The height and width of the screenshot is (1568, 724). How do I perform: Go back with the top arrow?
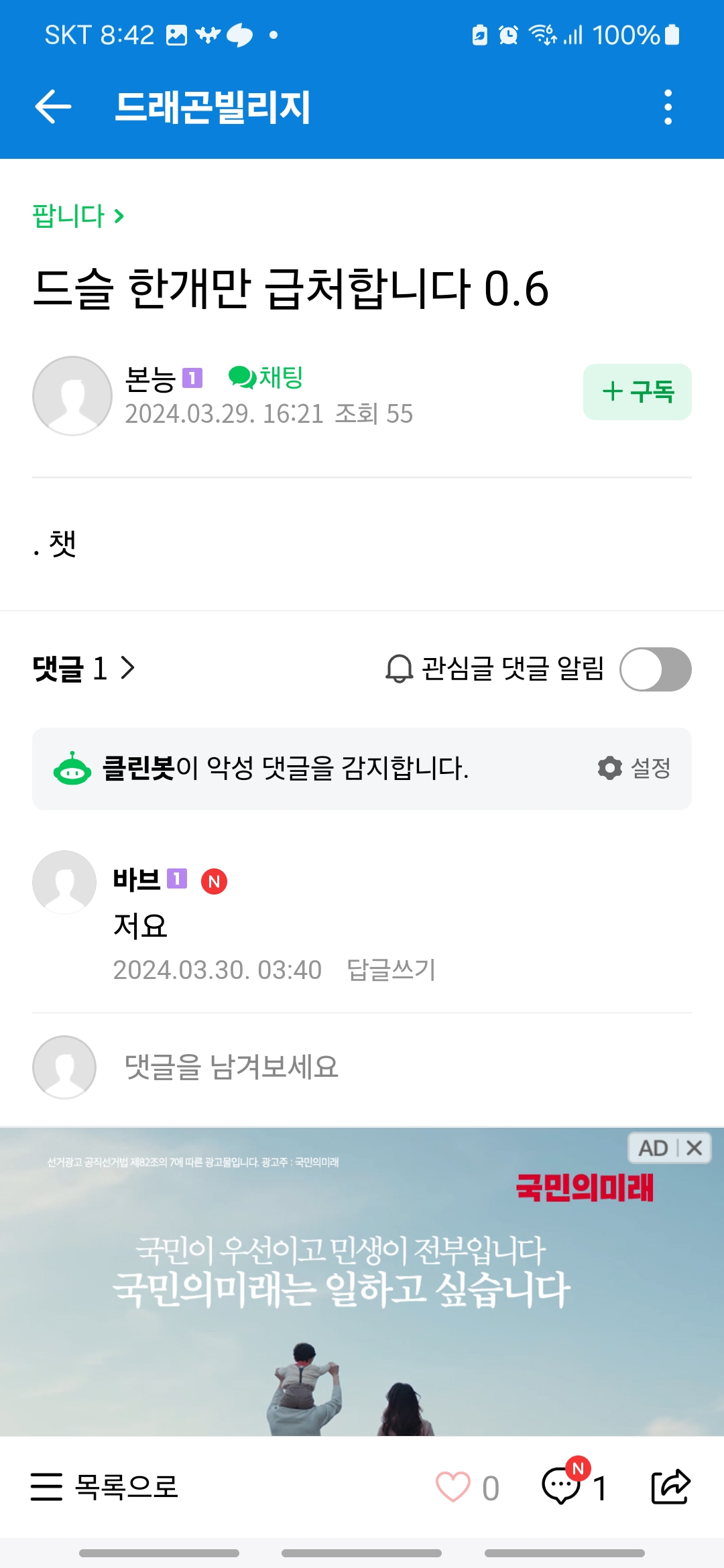(53, 107)
